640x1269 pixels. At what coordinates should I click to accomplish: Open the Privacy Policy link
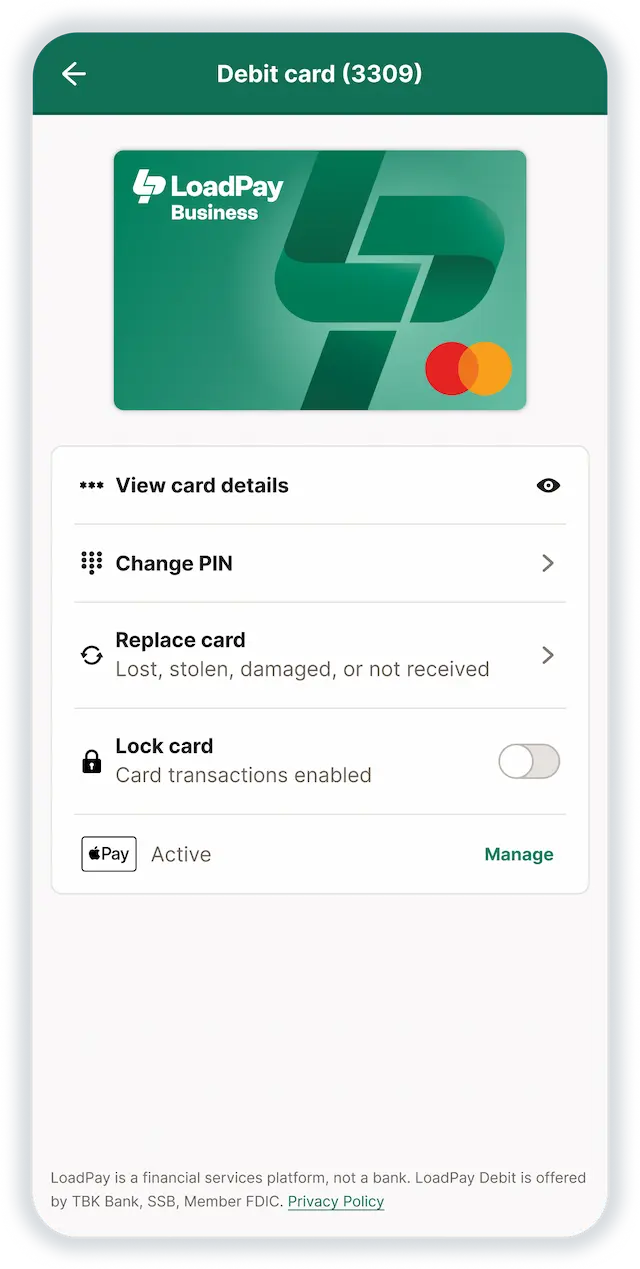pyautogui.click(x=336, y=1202)
